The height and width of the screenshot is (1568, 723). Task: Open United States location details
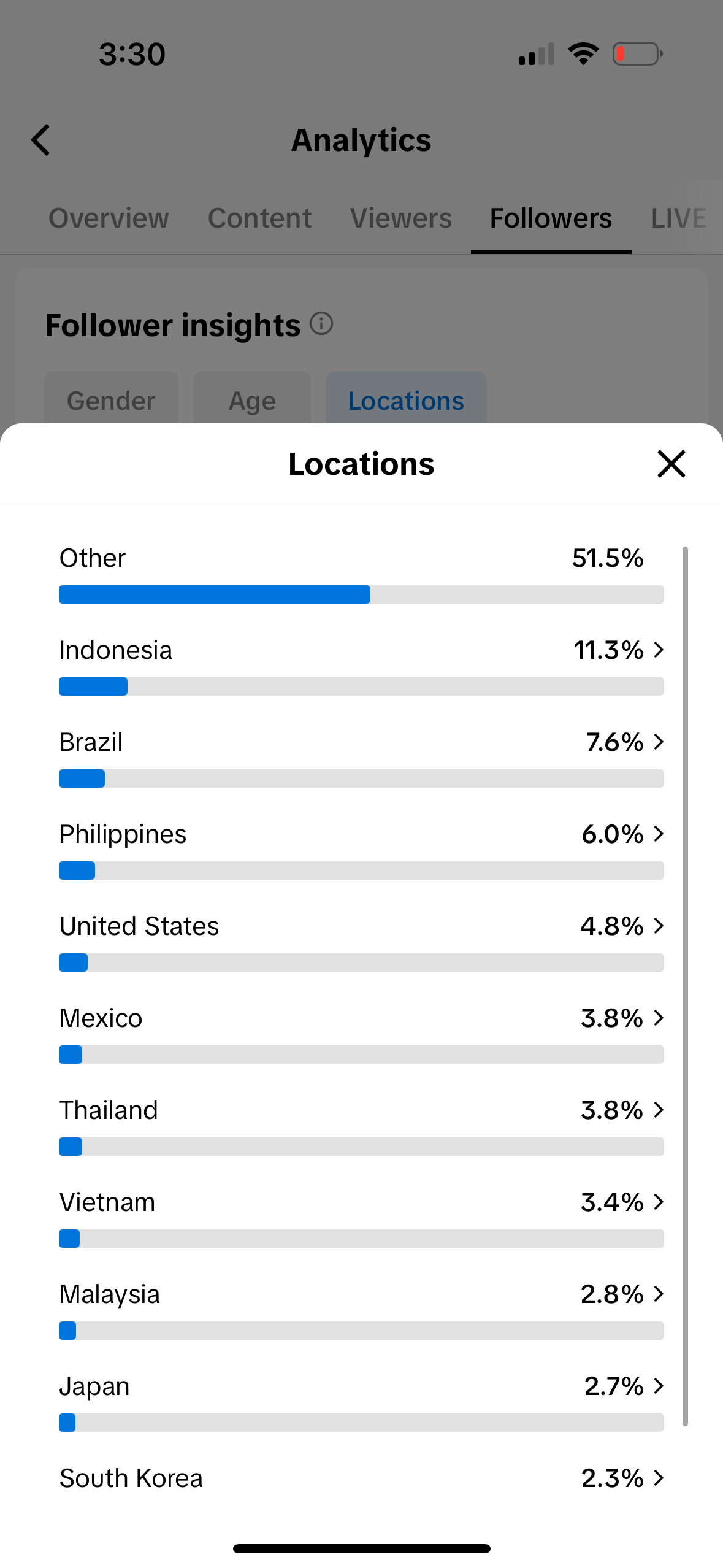(361, 941)
